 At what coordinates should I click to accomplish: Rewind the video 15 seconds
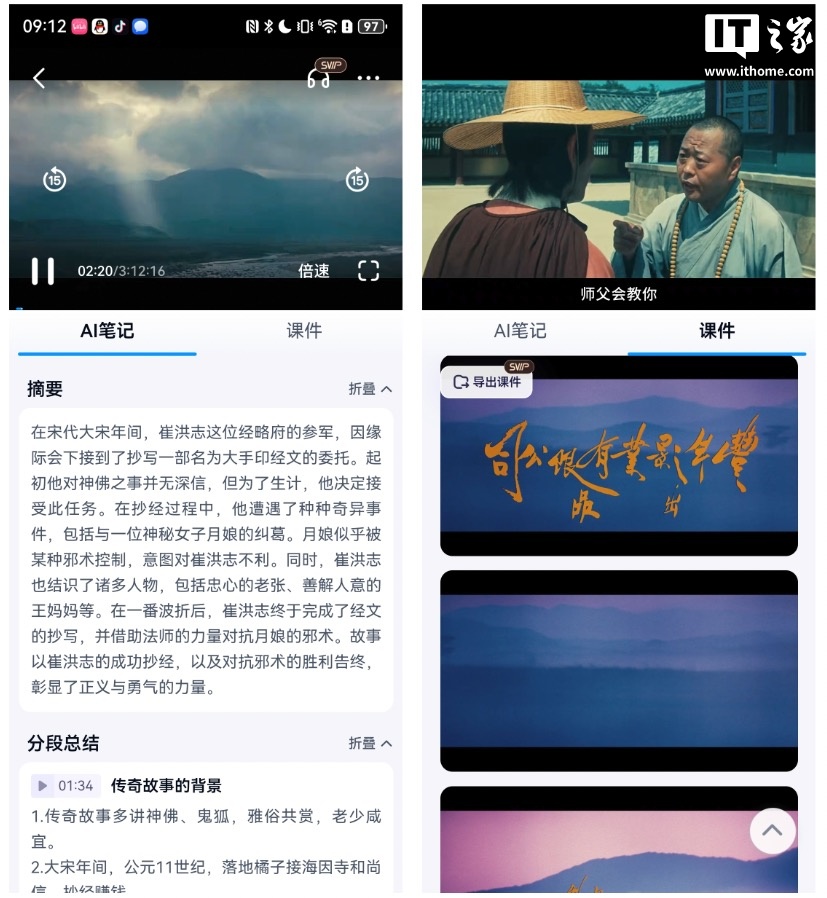[x=54, y=180]
